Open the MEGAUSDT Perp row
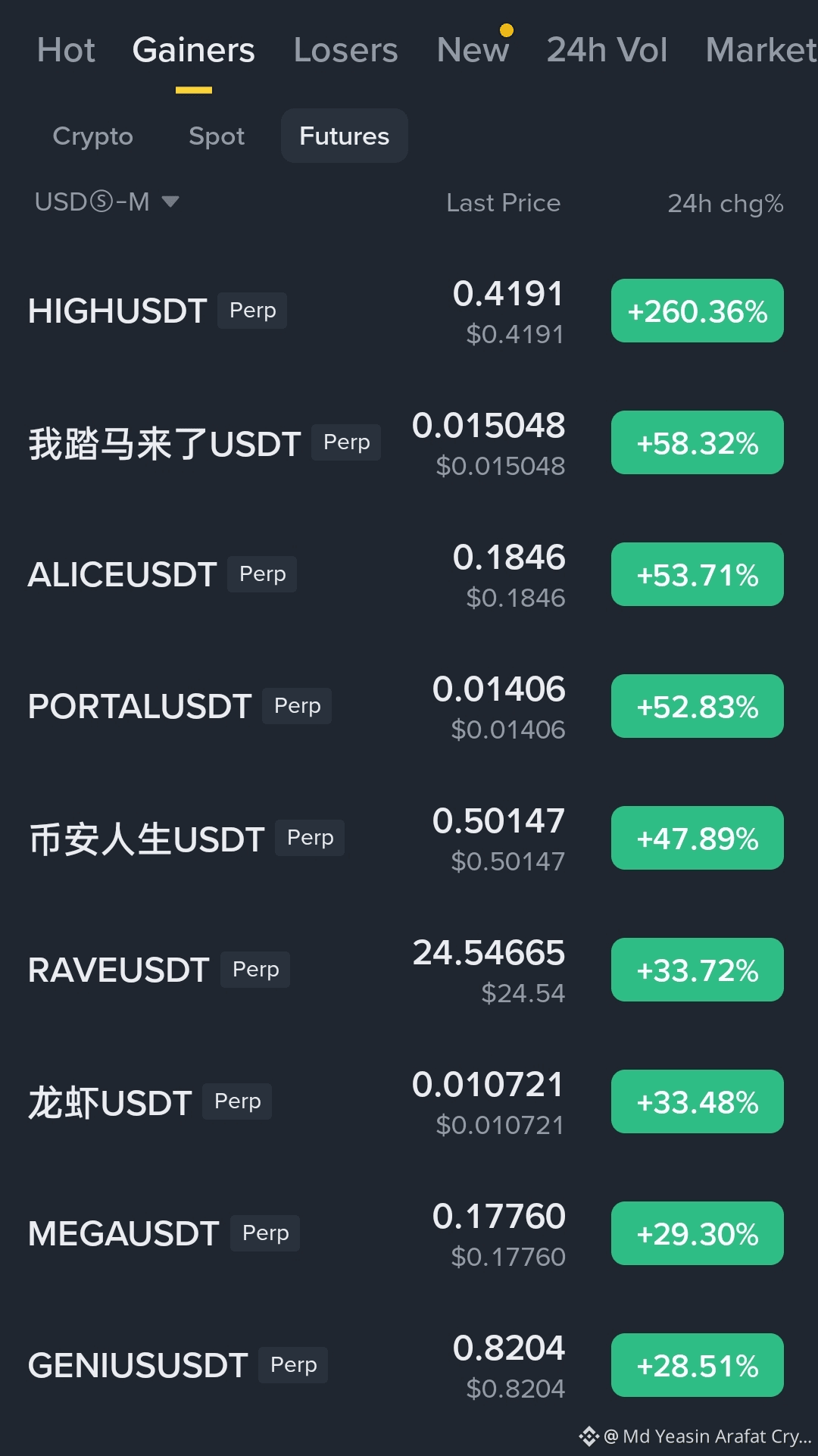Viewport: 818px width, 1456px height. (409, 1234)
